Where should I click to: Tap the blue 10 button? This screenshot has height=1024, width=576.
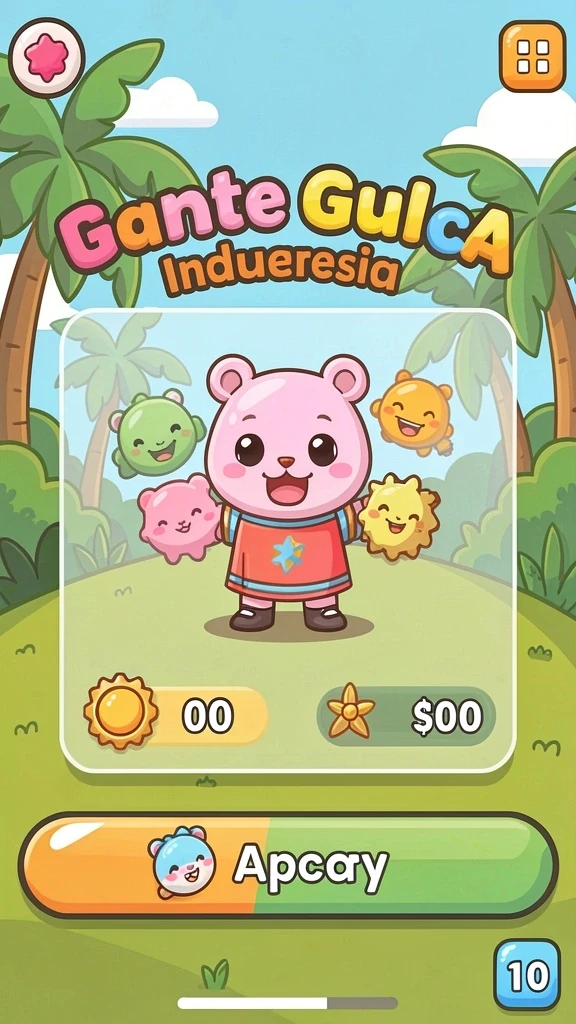527,976
